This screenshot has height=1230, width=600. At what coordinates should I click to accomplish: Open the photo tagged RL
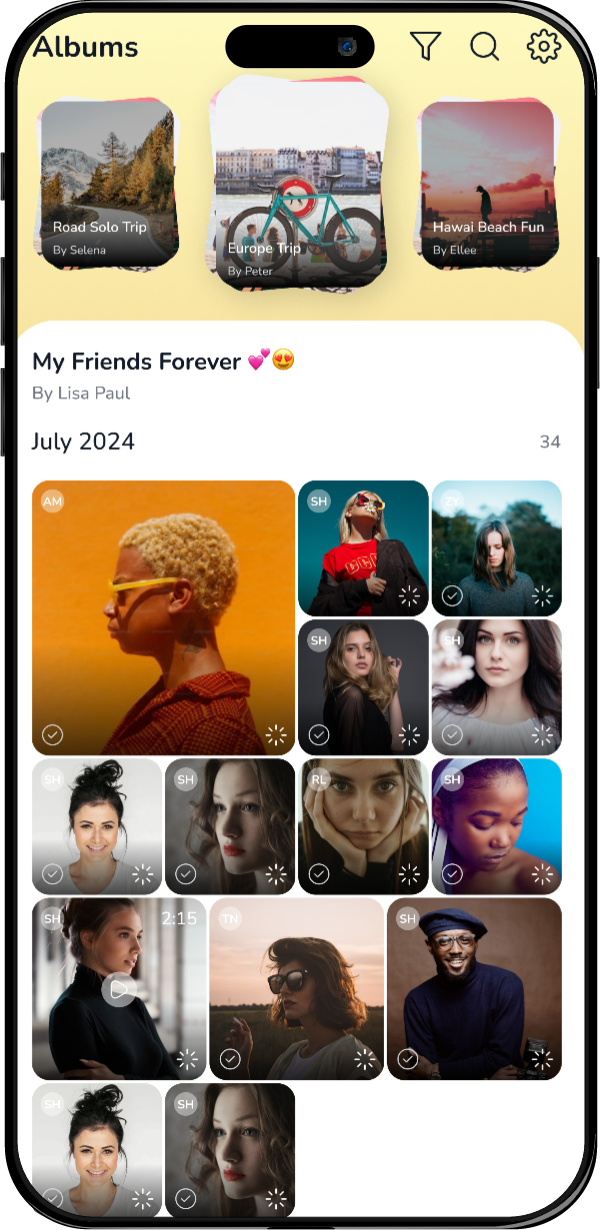pos(363,825)
